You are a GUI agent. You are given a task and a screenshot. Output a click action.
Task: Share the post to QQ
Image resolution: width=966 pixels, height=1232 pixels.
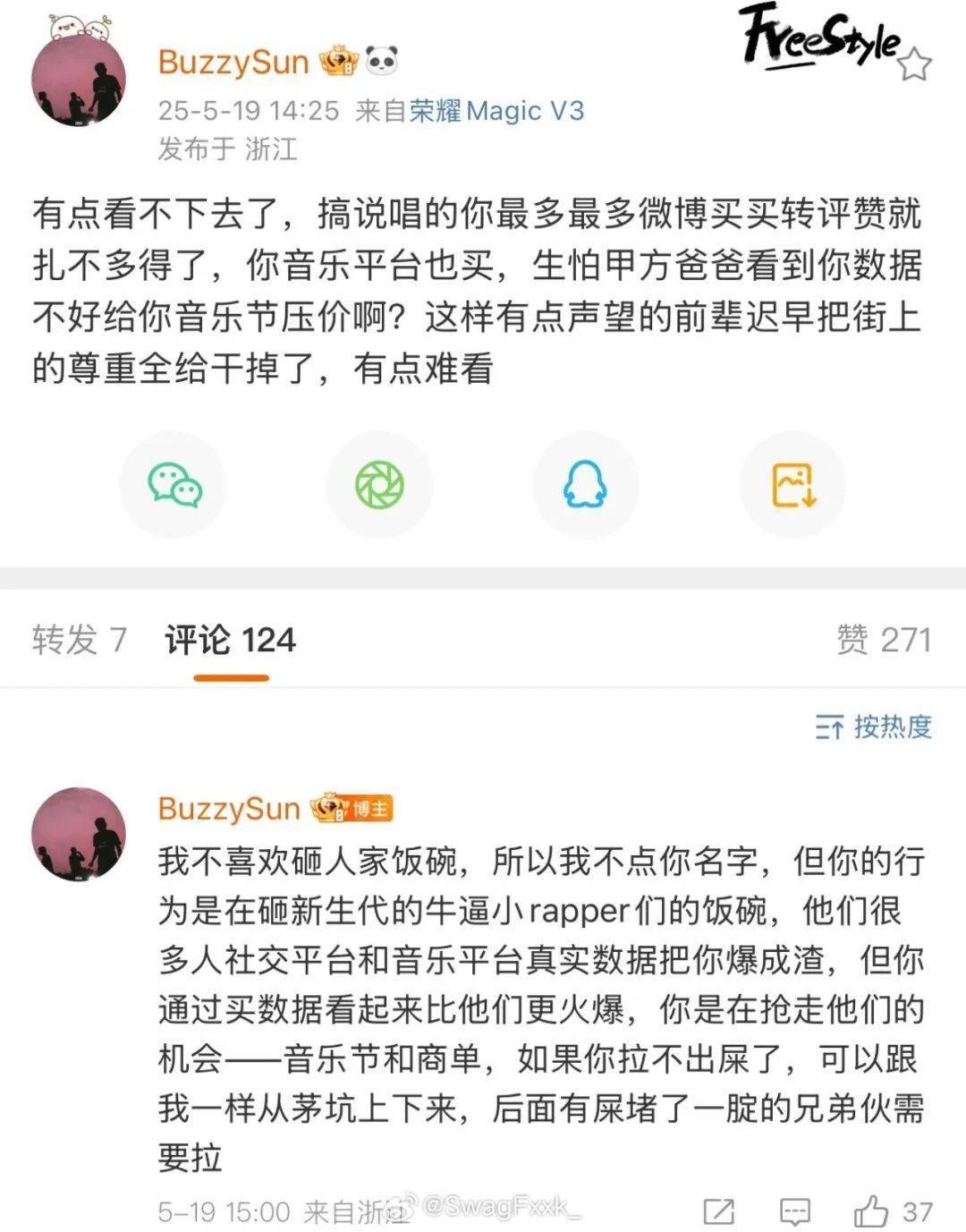(x=587, y=484)
